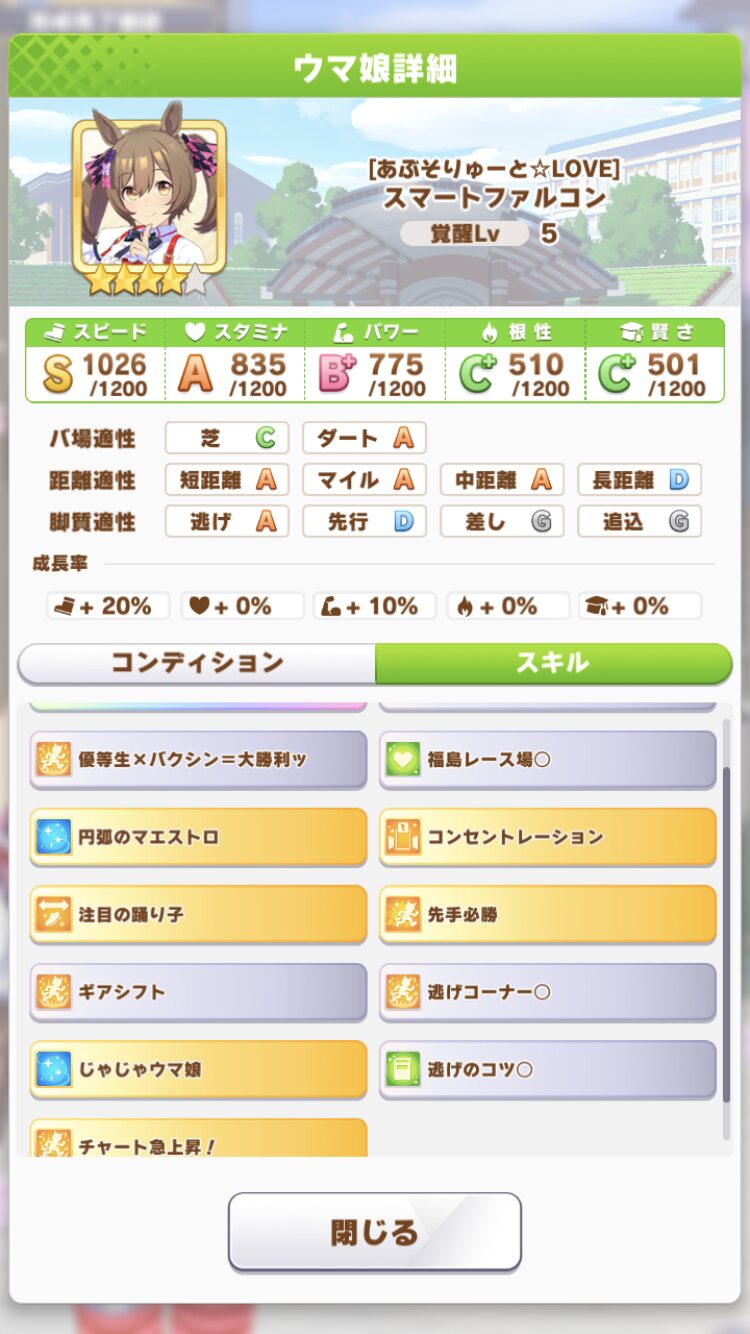Open skill 優等生×バクシン=大勝利ッ
750x1334 pixels.
coord(198,760)
